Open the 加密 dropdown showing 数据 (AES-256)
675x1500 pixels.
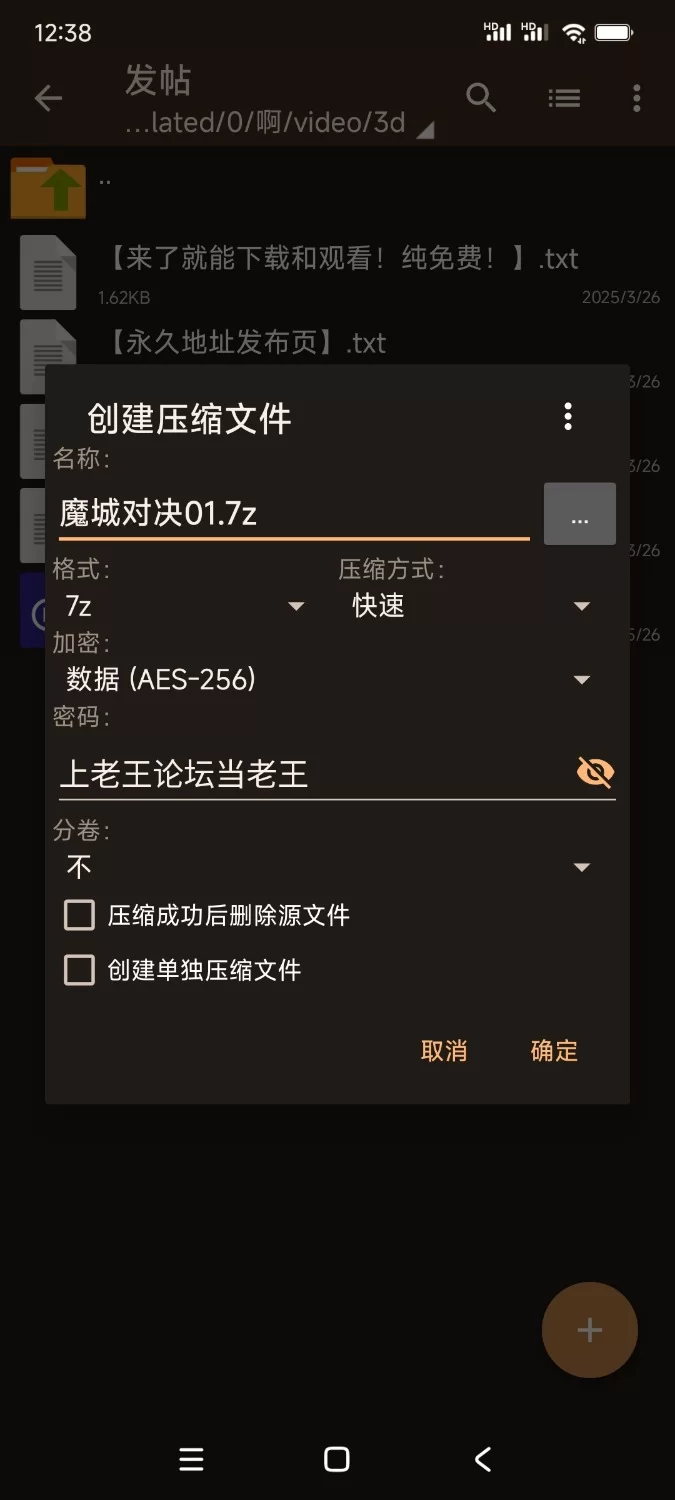point(328,680)
